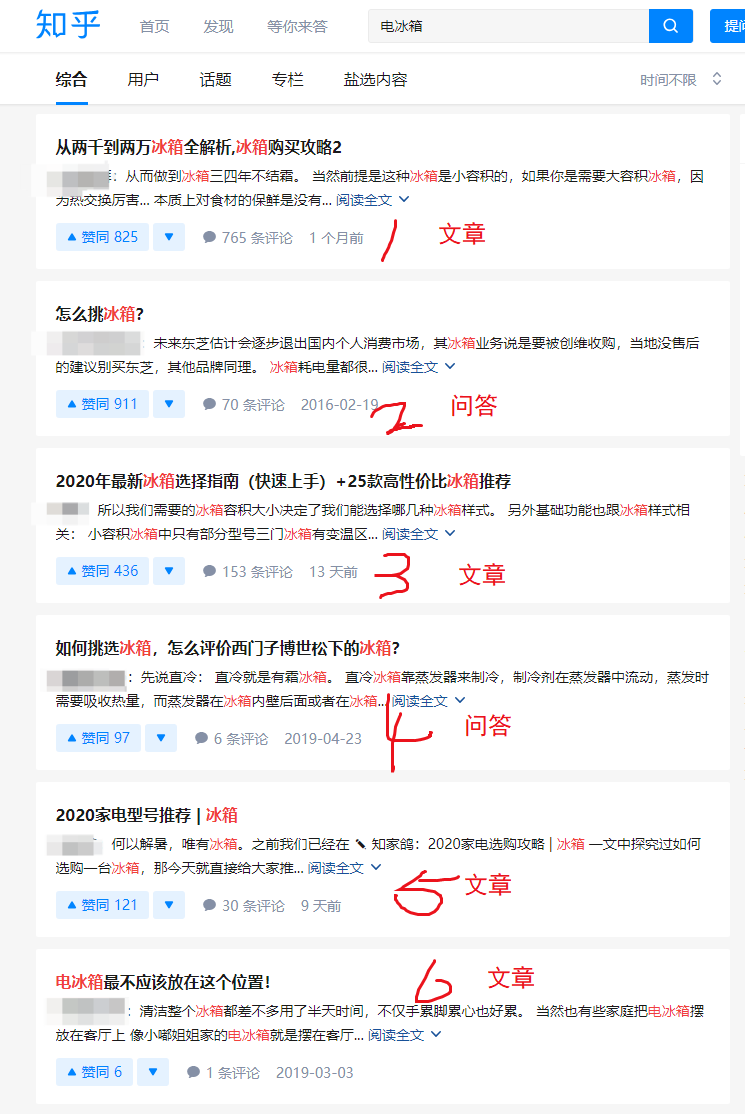Open 等你来答 section
Screen dimensions: 745x1114
click(297, 26)
